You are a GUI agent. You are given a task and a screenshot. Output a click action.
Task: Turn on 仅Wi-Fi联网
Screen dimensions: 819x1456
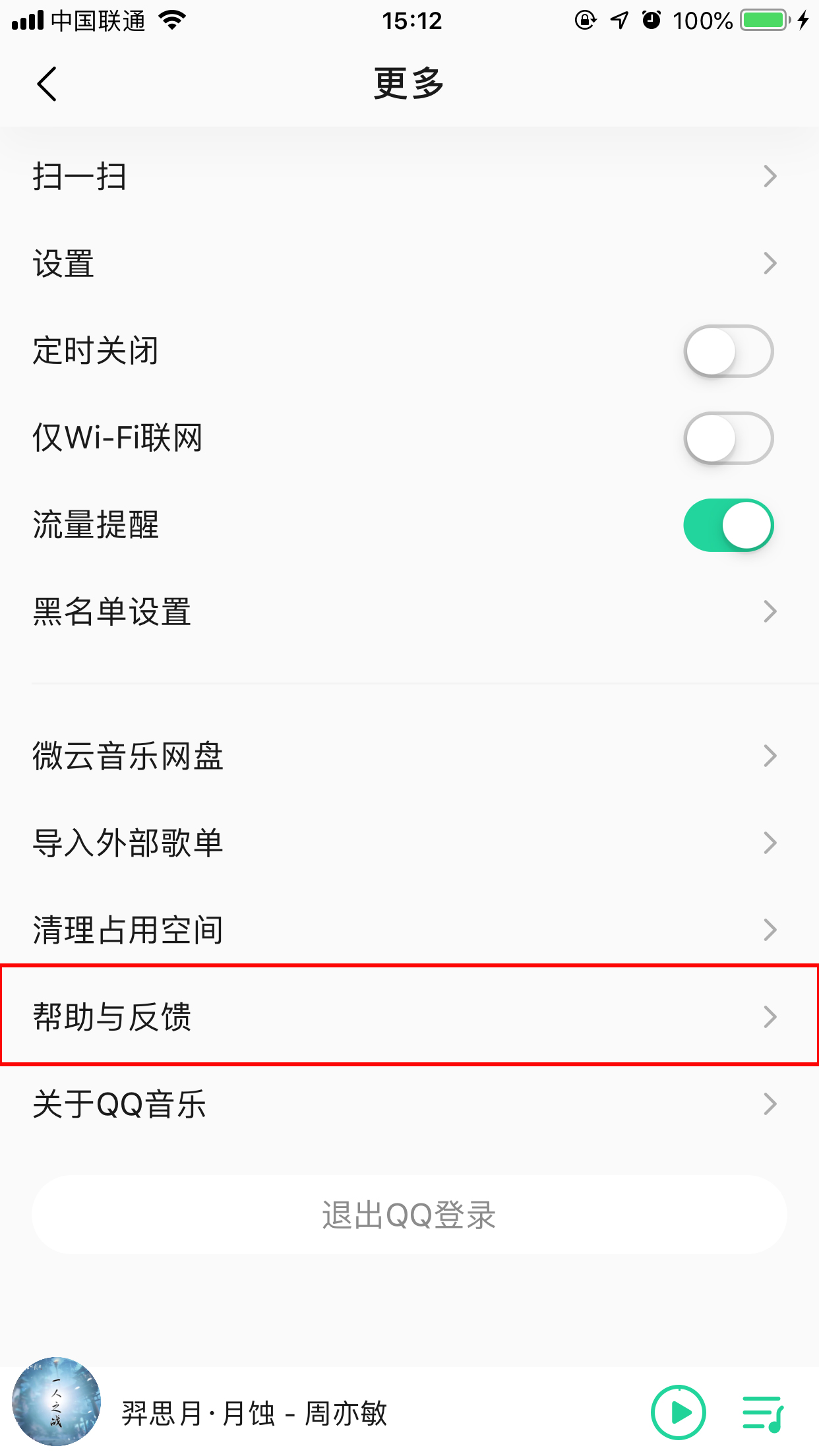(728, 438)
